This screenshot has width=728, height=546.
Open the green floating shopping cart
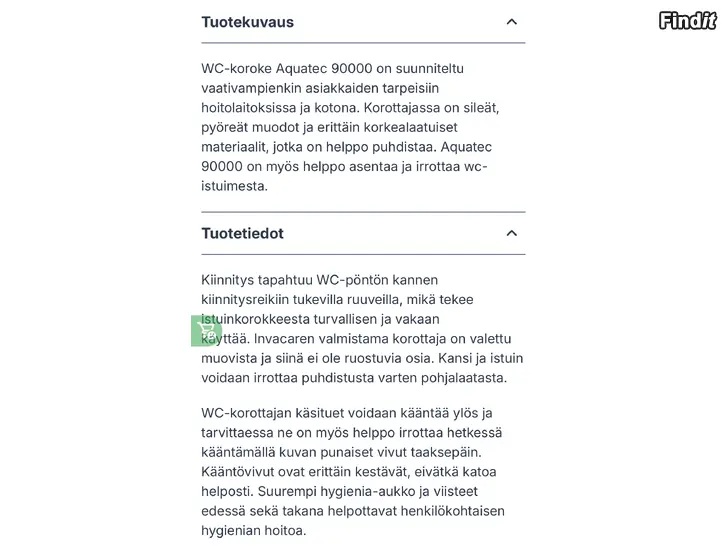[206, 331]
